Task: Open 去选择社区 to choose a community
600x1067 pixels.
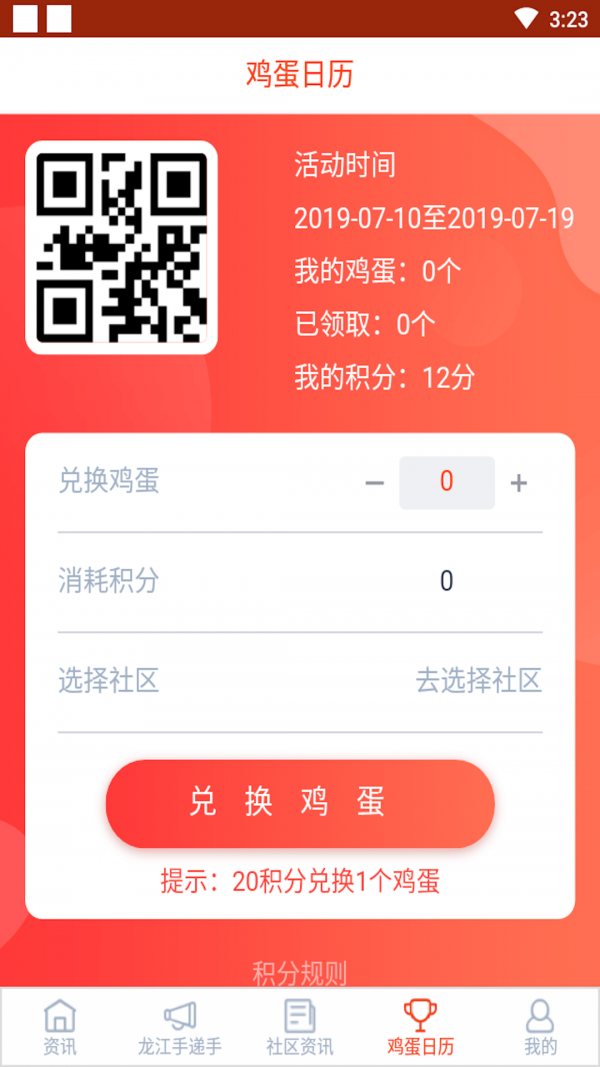Action: click(x=479, y=680)
